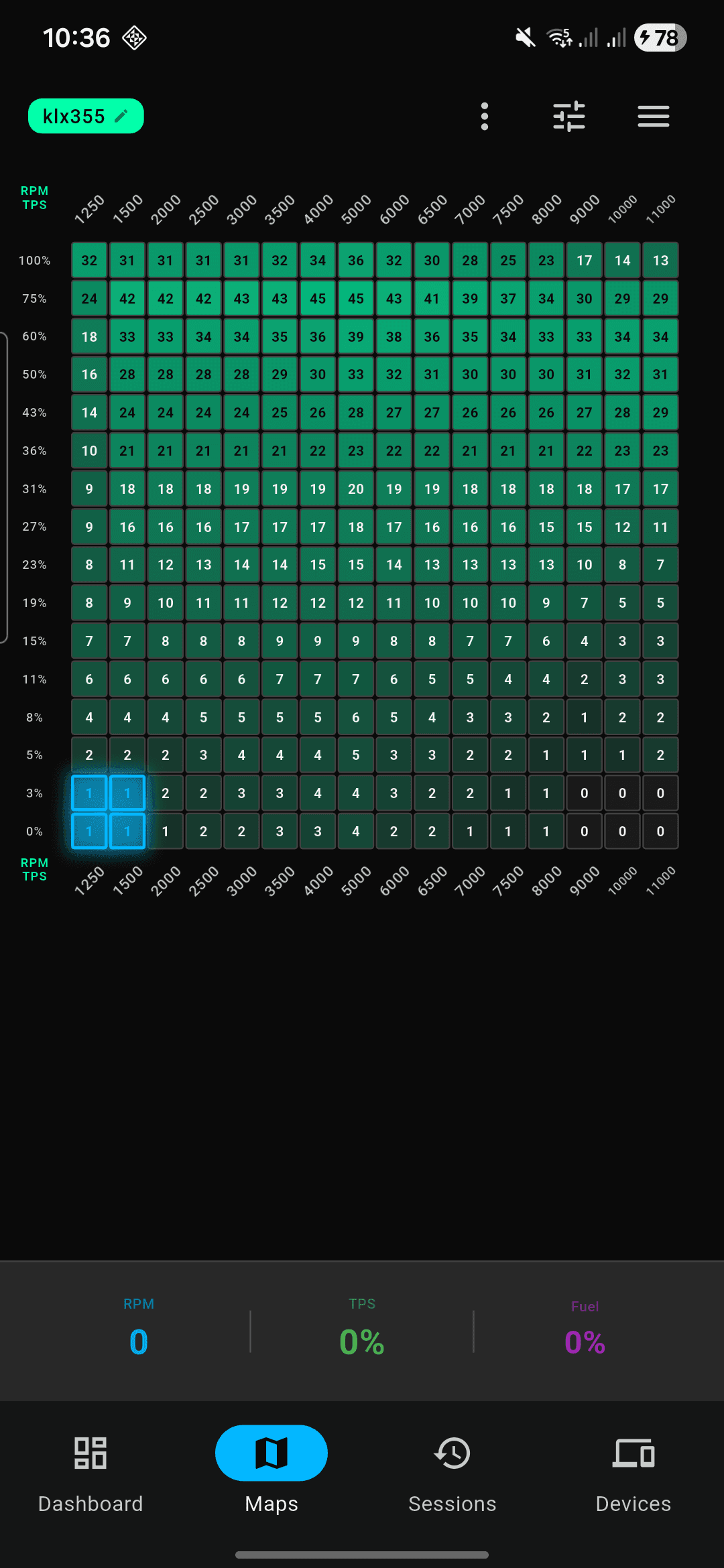The width and height of the screenshot is (724, 1568).
Task: Select the 100% TPS, 11000 RPM cell
Action: pyautogui.click(x=660, y=260)
